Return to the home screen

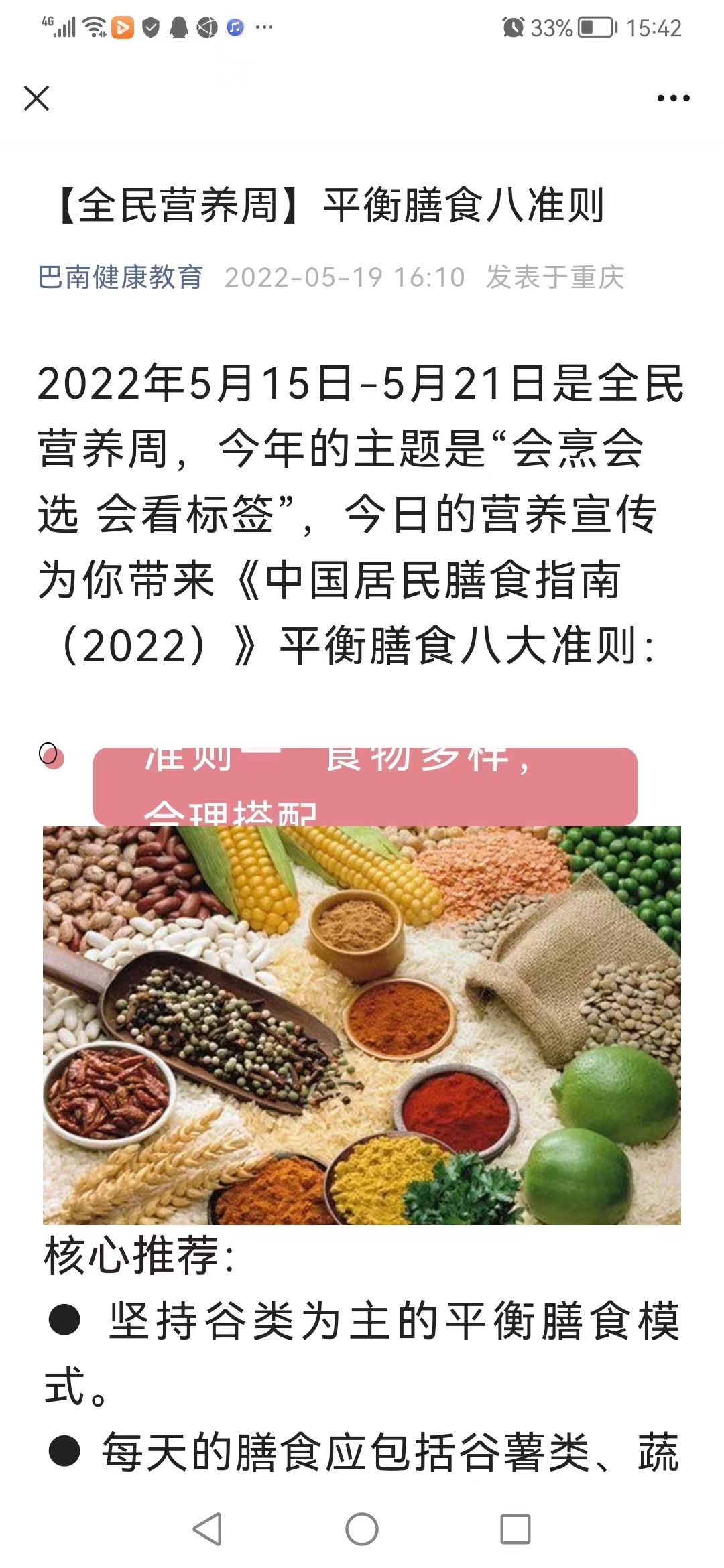[362, 1528]
